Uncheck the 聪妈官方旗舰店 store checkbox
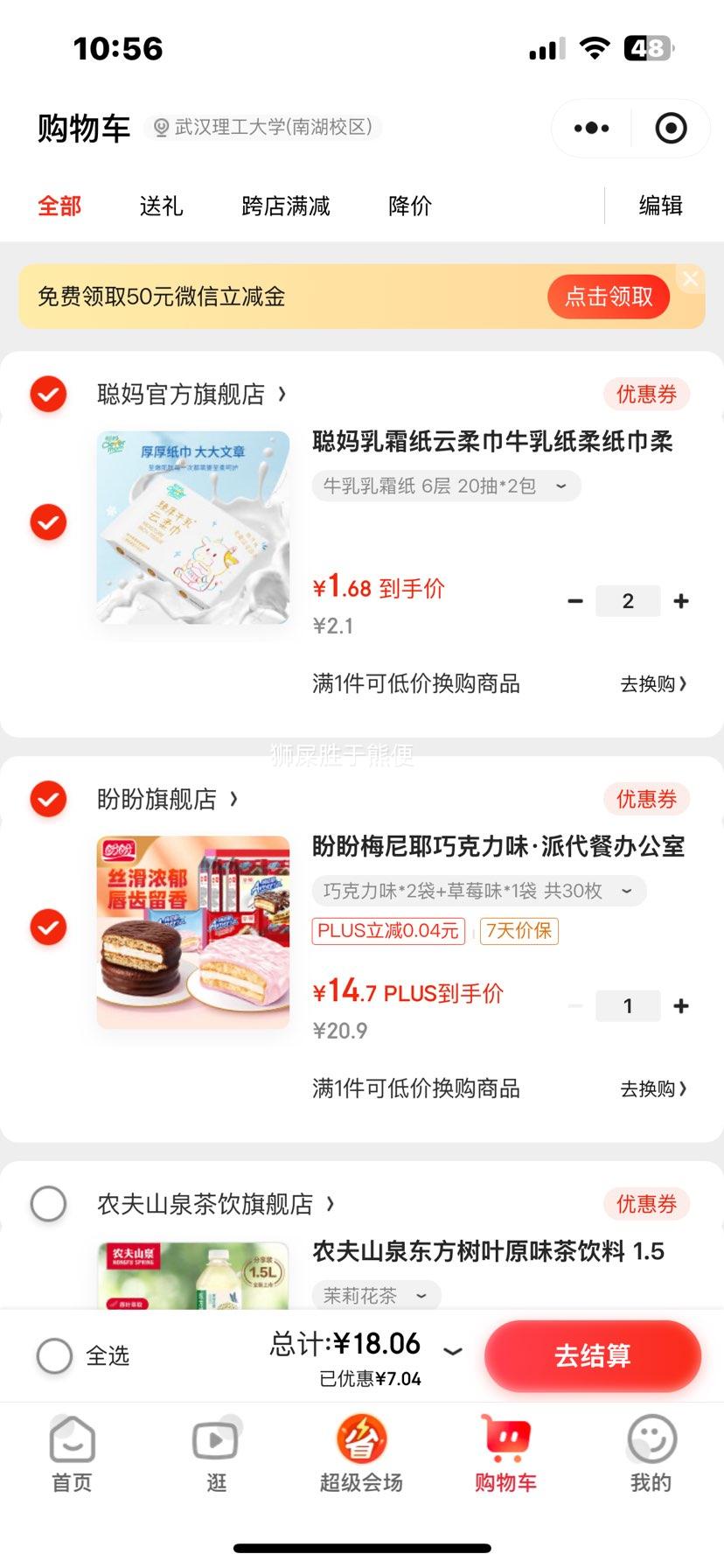This screenshot has height=1568, width=724. click(49, 394)
